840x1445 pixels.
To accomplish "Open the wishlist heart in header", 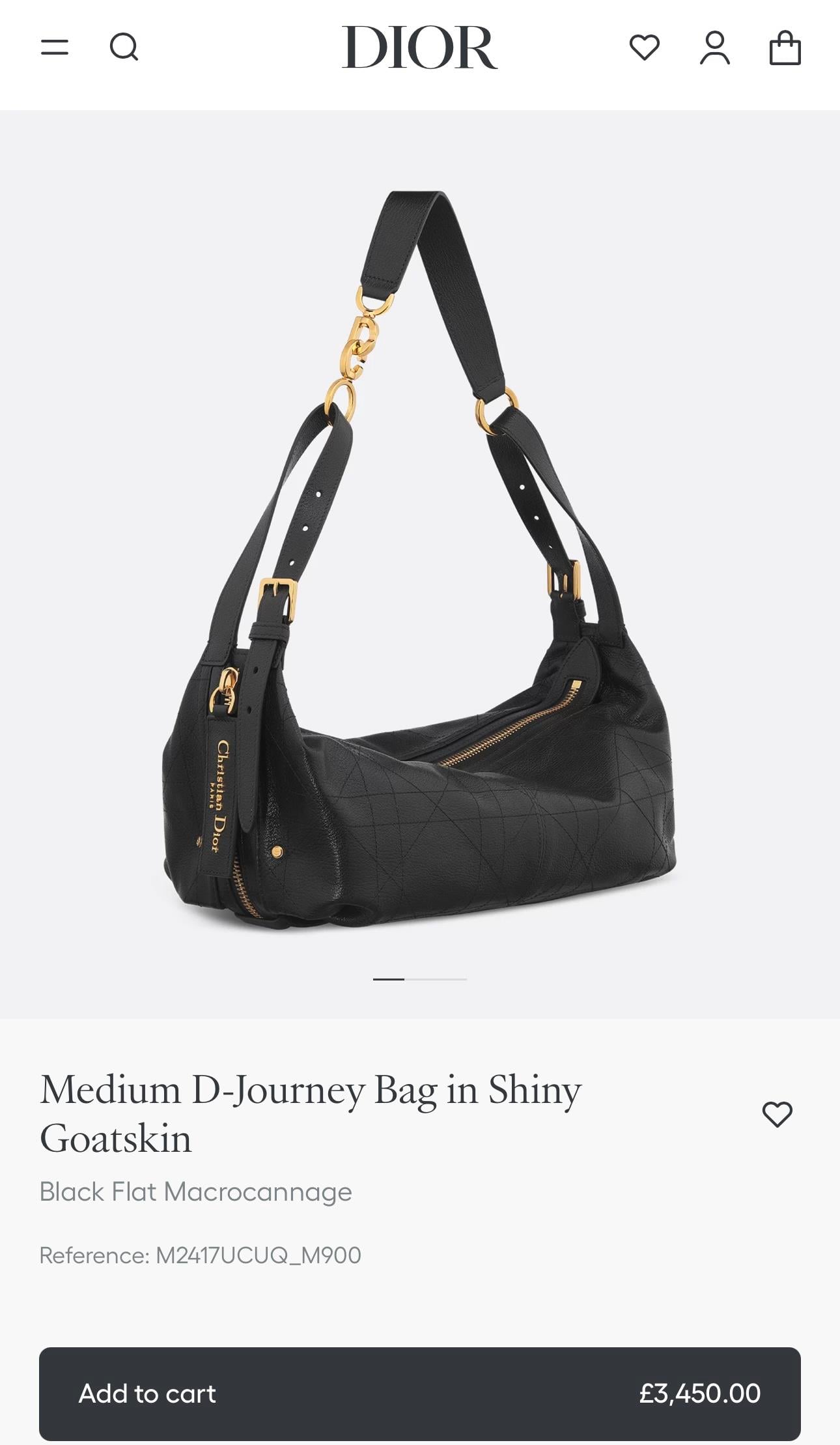I will coord(644,48).
